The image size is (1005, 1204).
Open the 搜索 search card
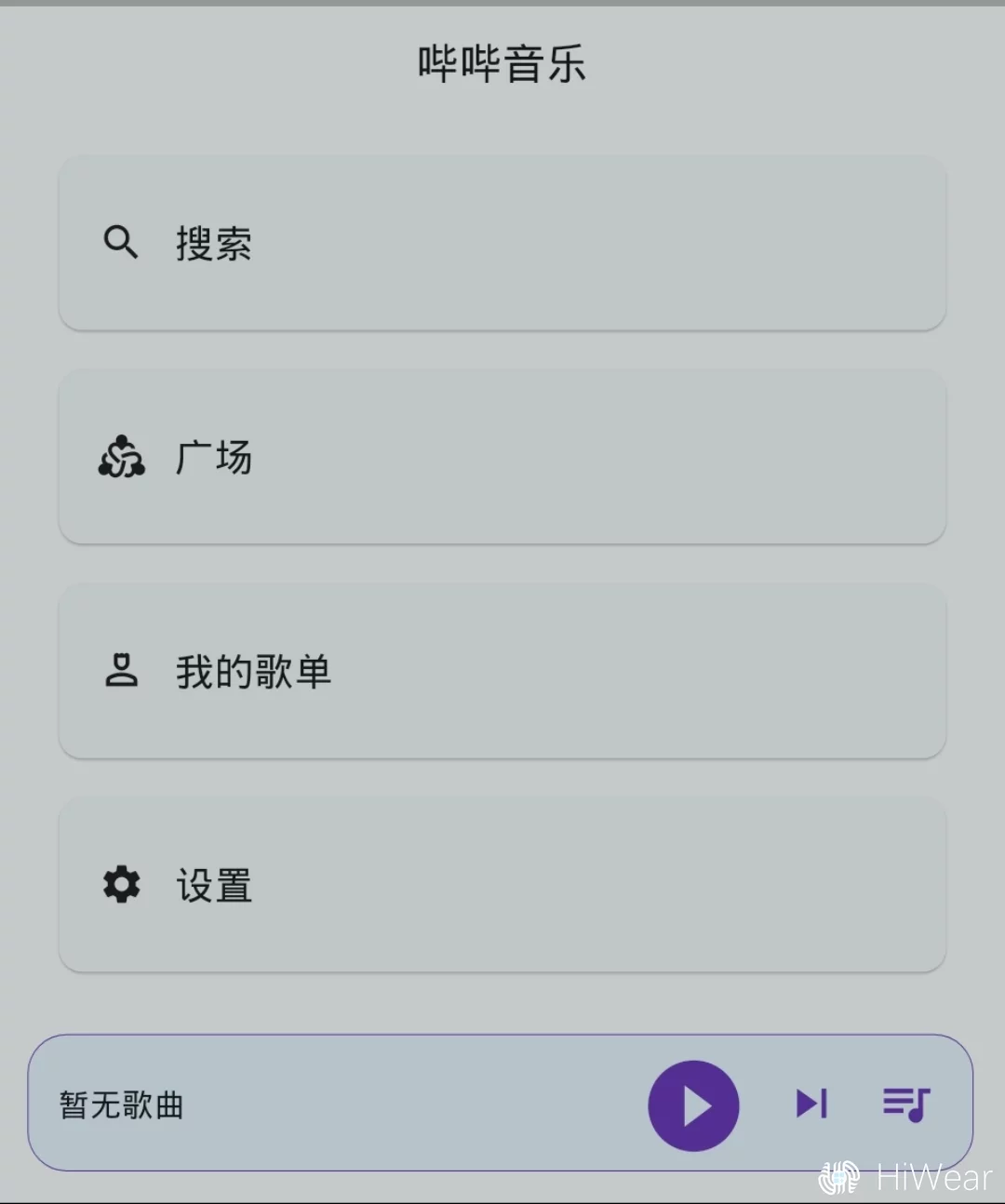click(502, 243)
